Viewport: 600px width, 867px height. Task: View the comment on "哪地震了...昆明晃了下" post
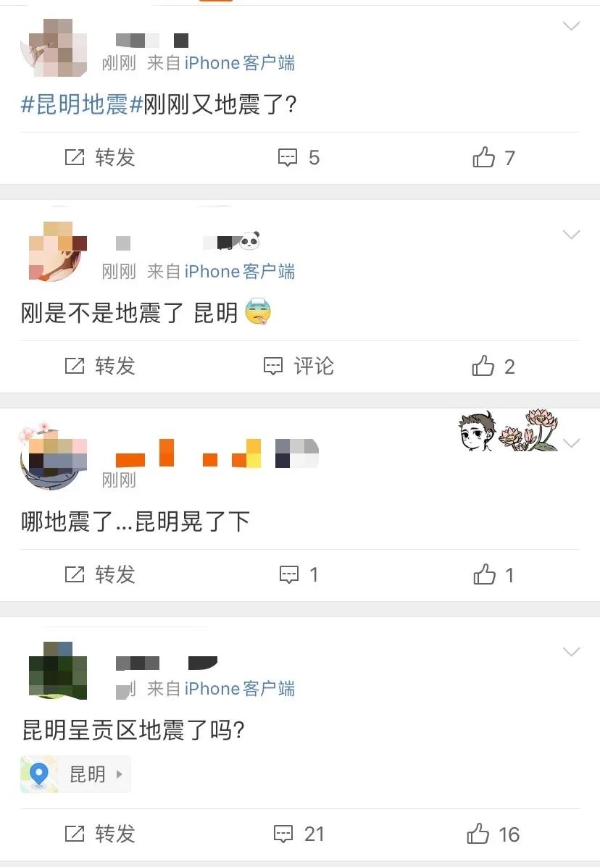pos(299,574)
